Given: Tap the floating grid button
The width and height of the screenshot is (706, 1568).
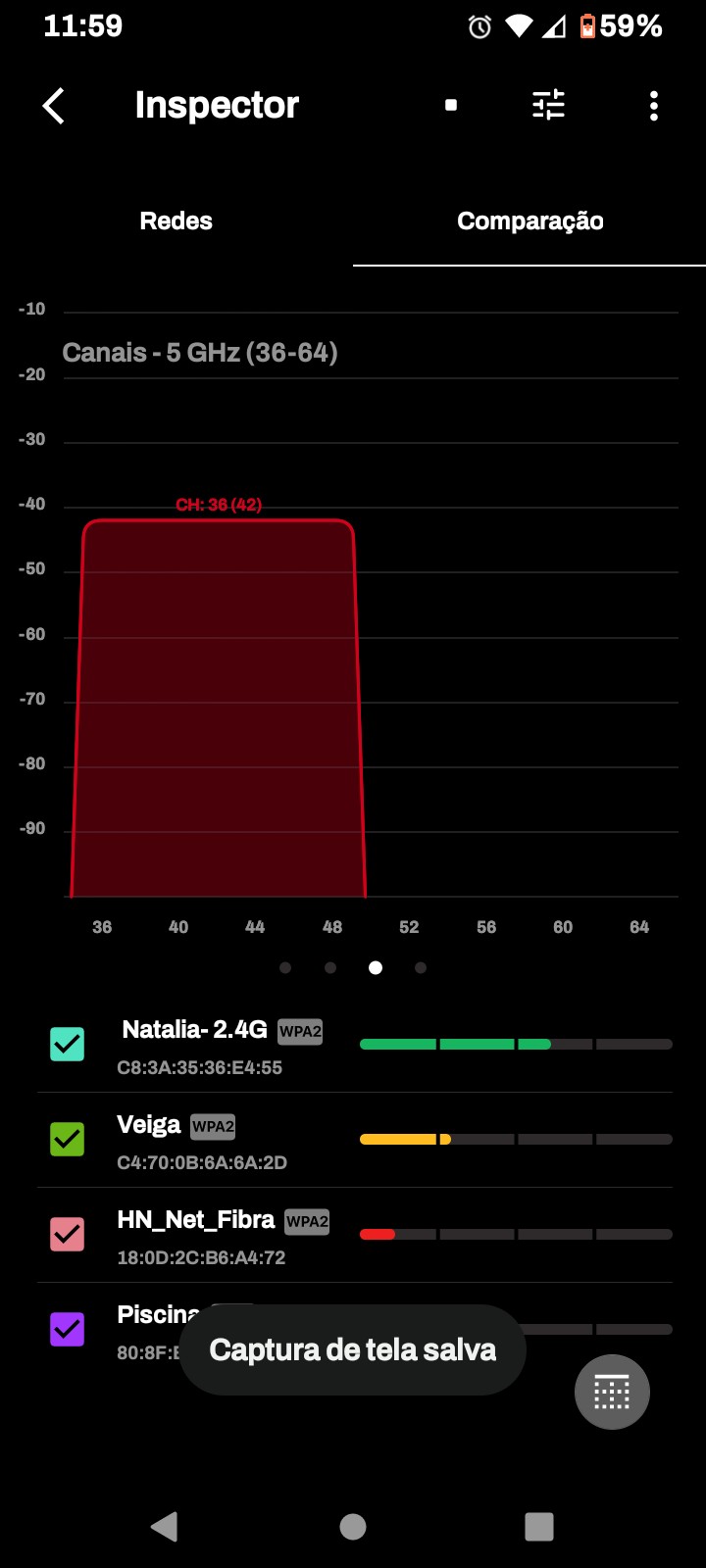Looking at the screenshot, I should click(x=612, y=1392).
